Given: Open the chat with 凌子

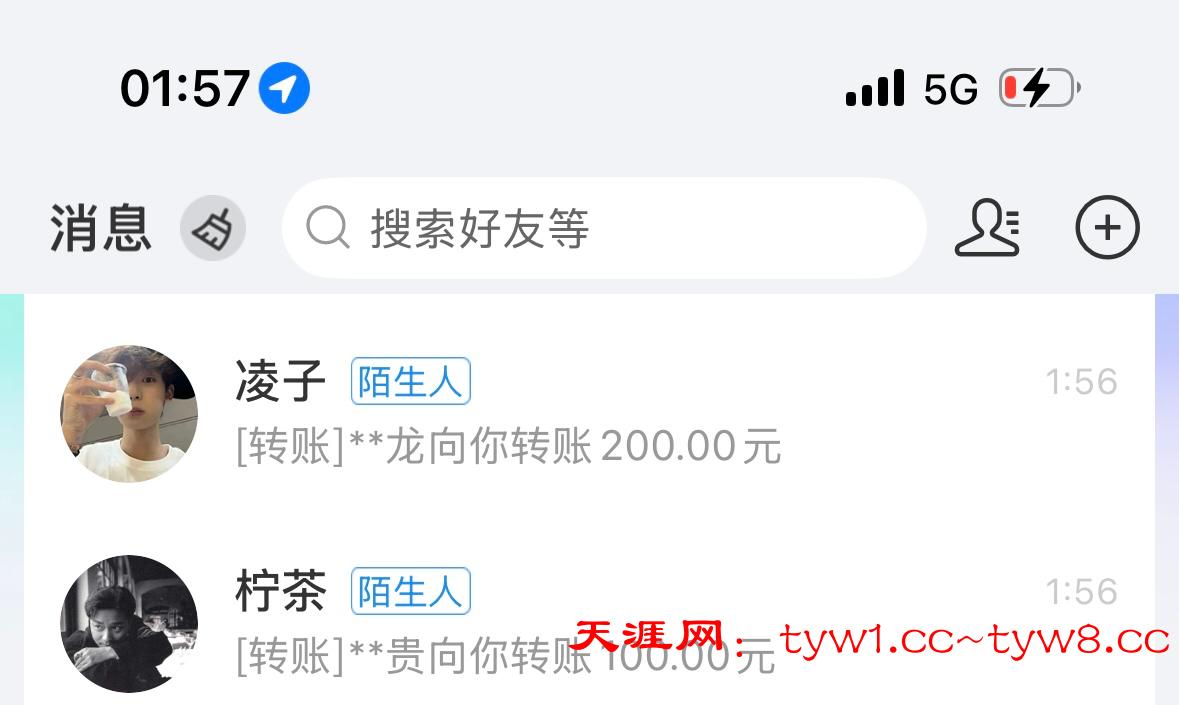Looking at the screenshot, I should [590, 413].
